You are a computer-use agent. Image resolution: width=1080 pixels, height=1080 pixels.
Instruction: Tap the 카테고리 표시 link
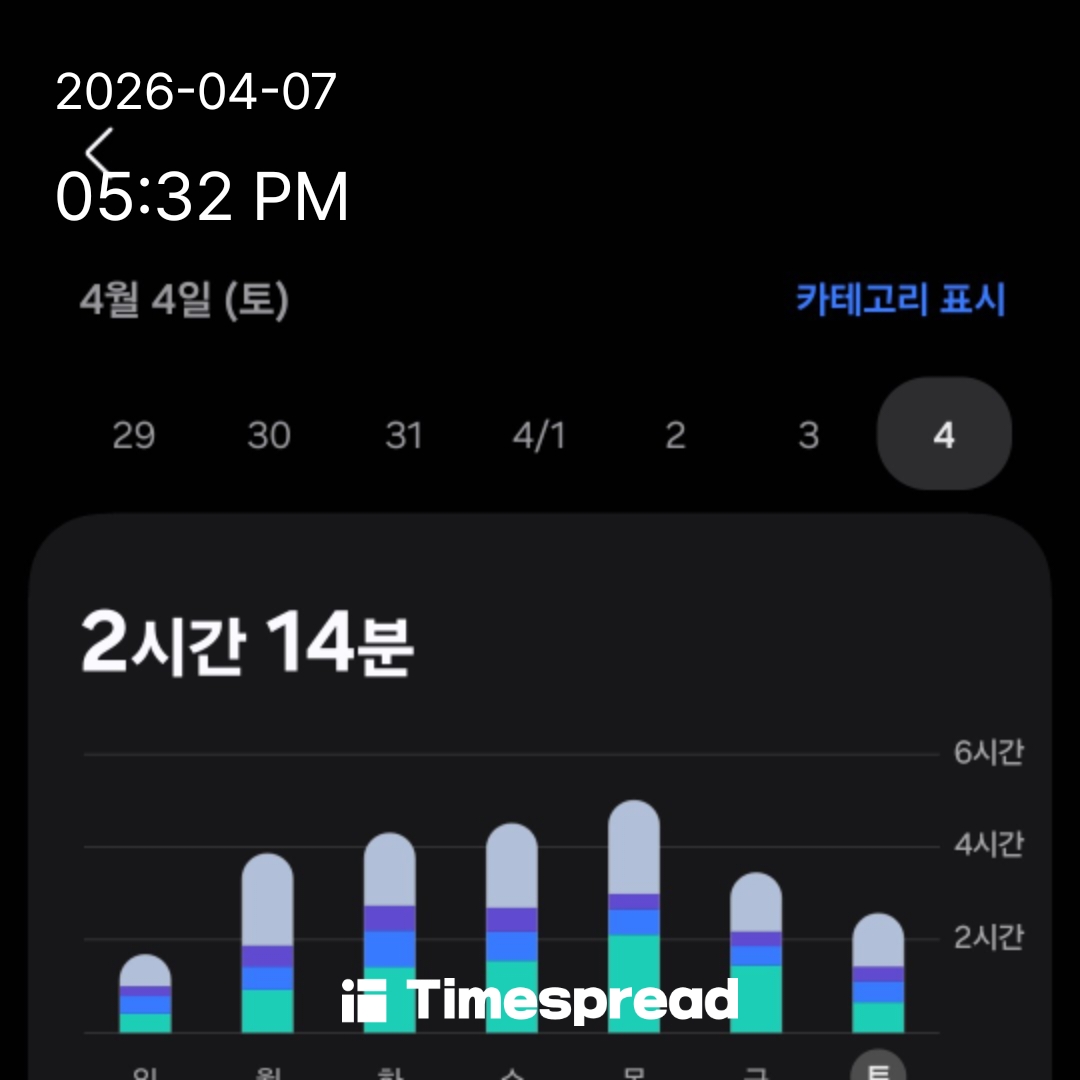tap(900, 300)
